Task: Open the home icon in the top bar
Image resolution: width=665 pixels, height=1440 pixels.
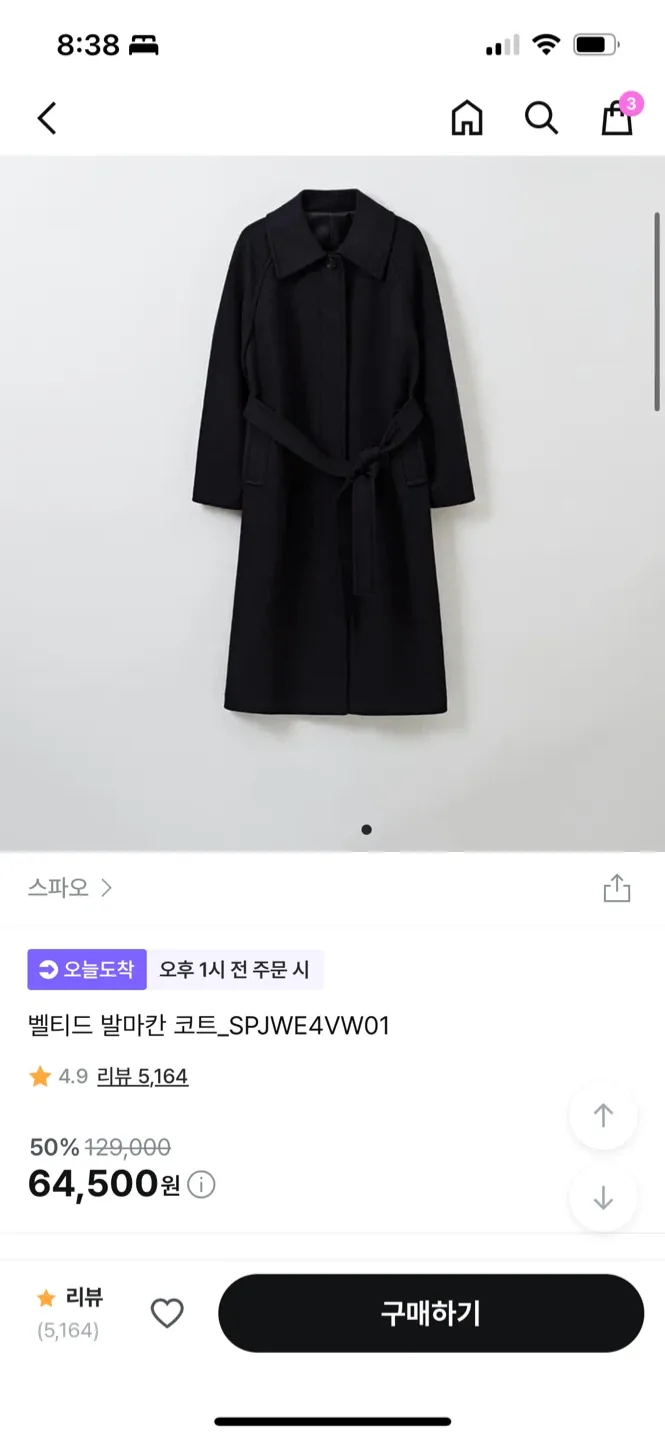Action: click(x=467, y=119)
